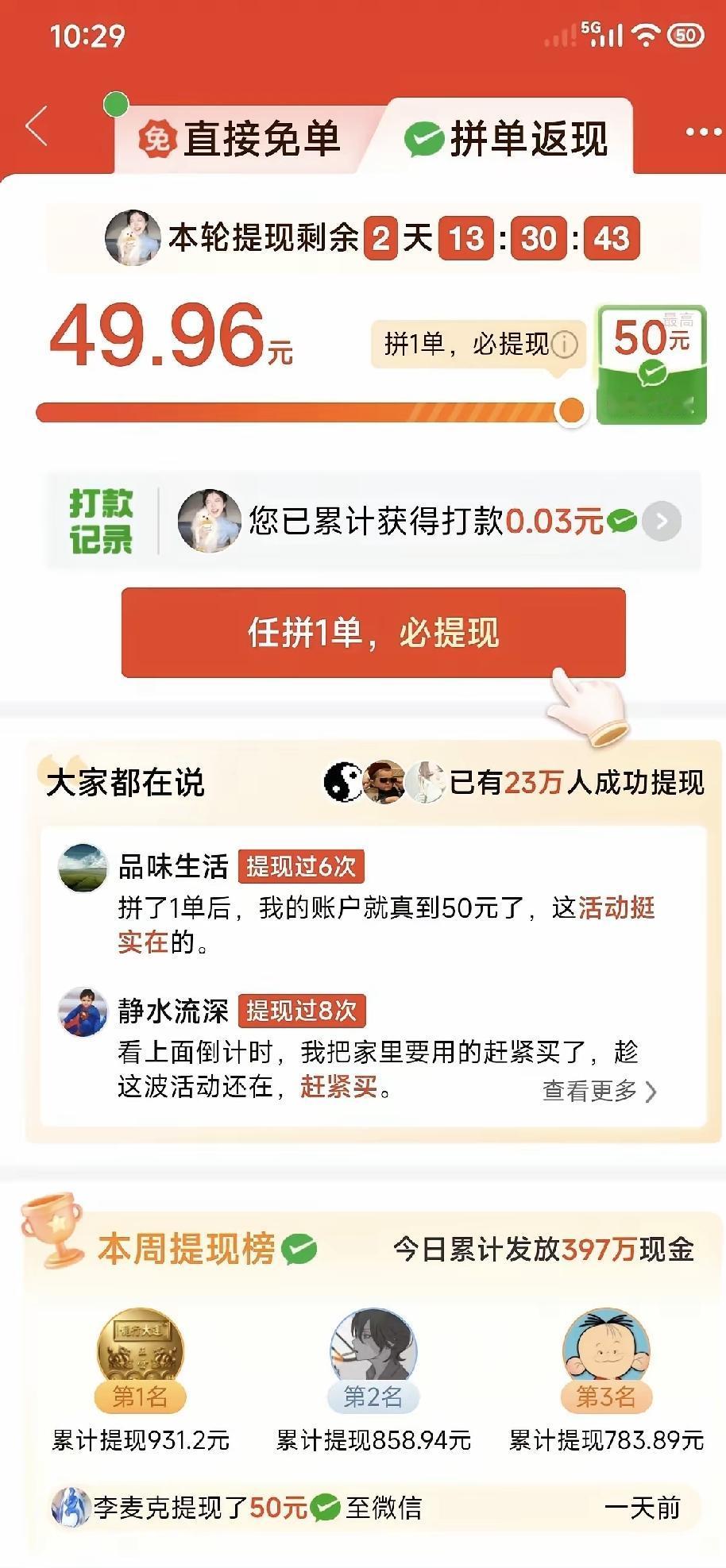Tap the back arrow at top left

(37, 126)
